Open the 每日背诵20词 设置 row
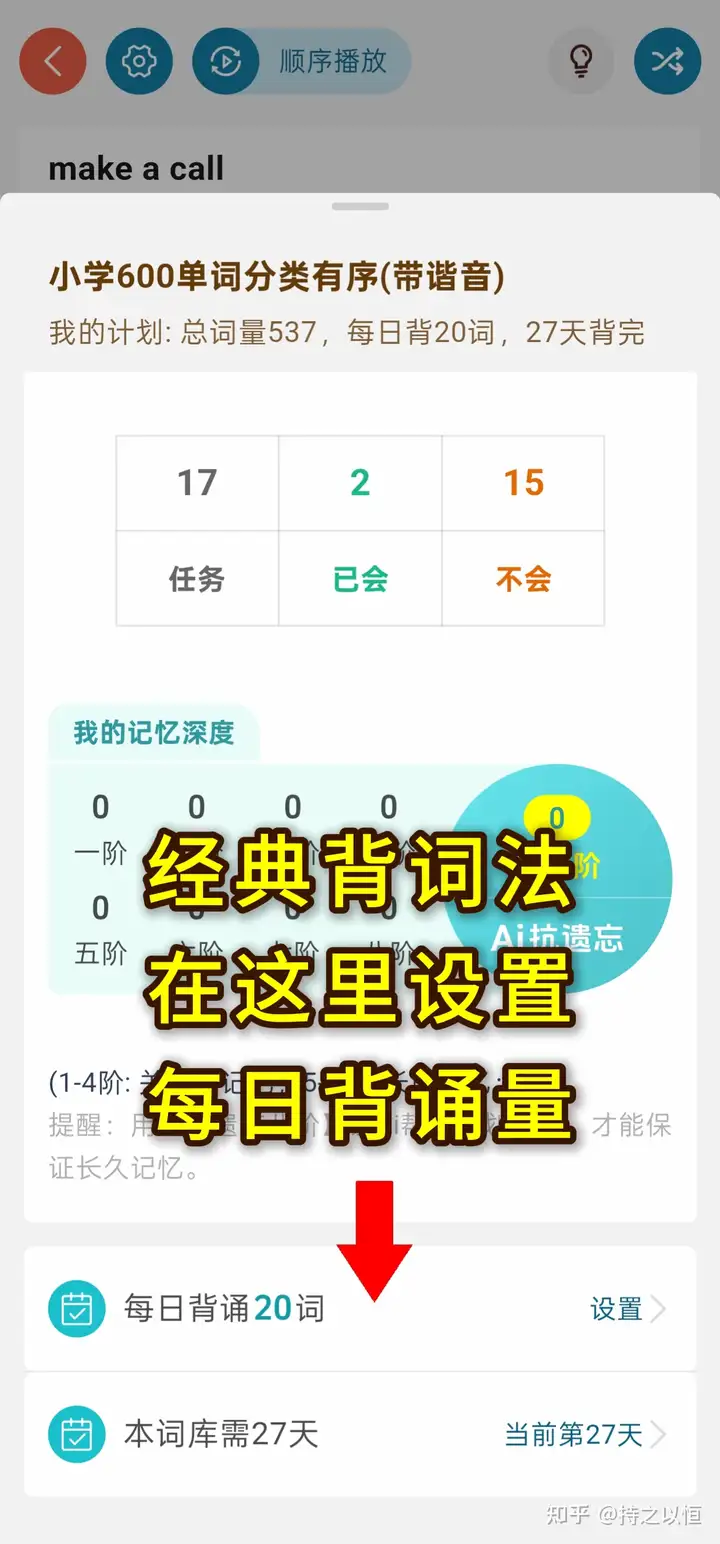 [x=360, y=1308]
